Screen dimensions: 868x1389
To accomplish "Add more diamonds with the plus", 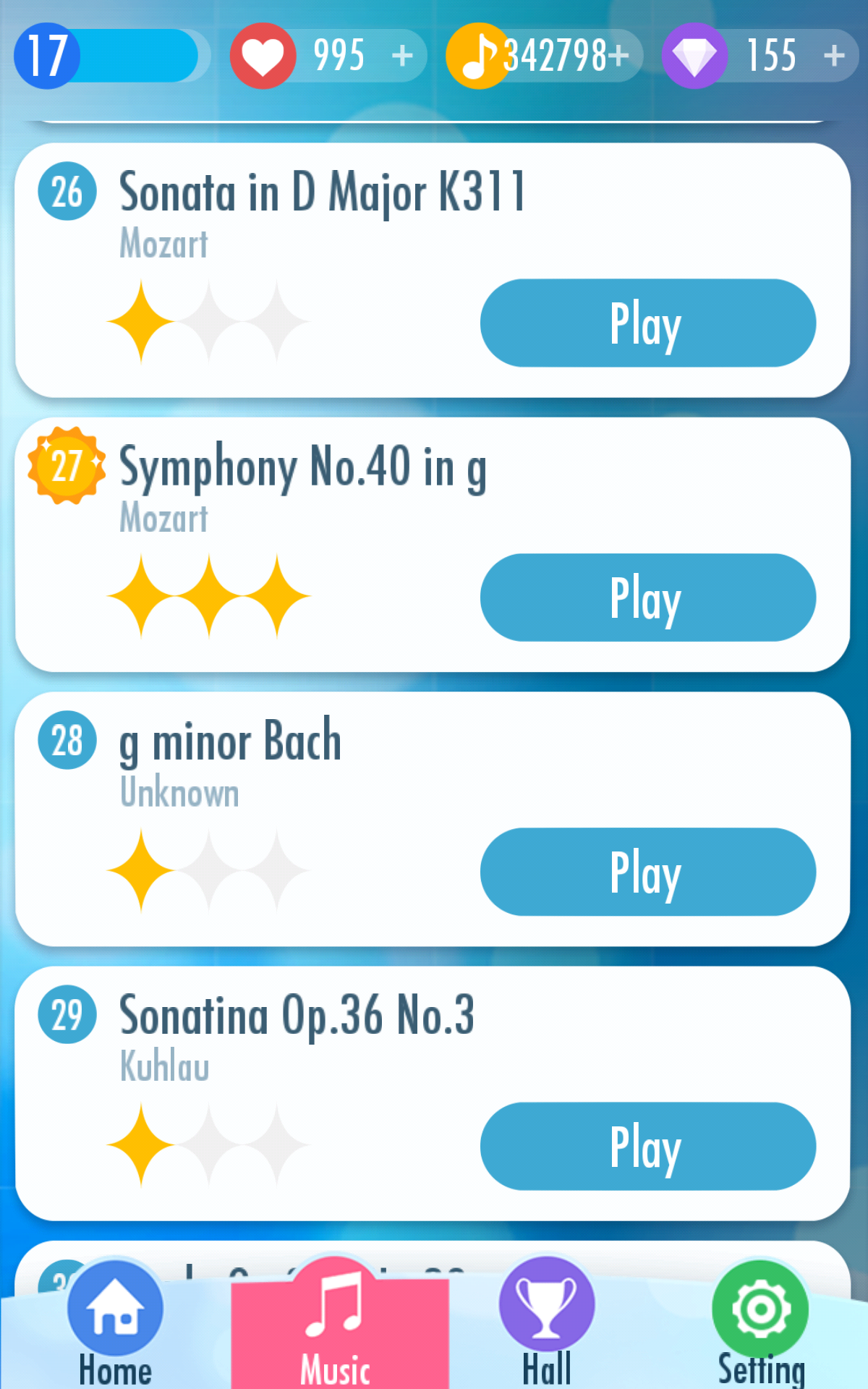I will point(834,56).
